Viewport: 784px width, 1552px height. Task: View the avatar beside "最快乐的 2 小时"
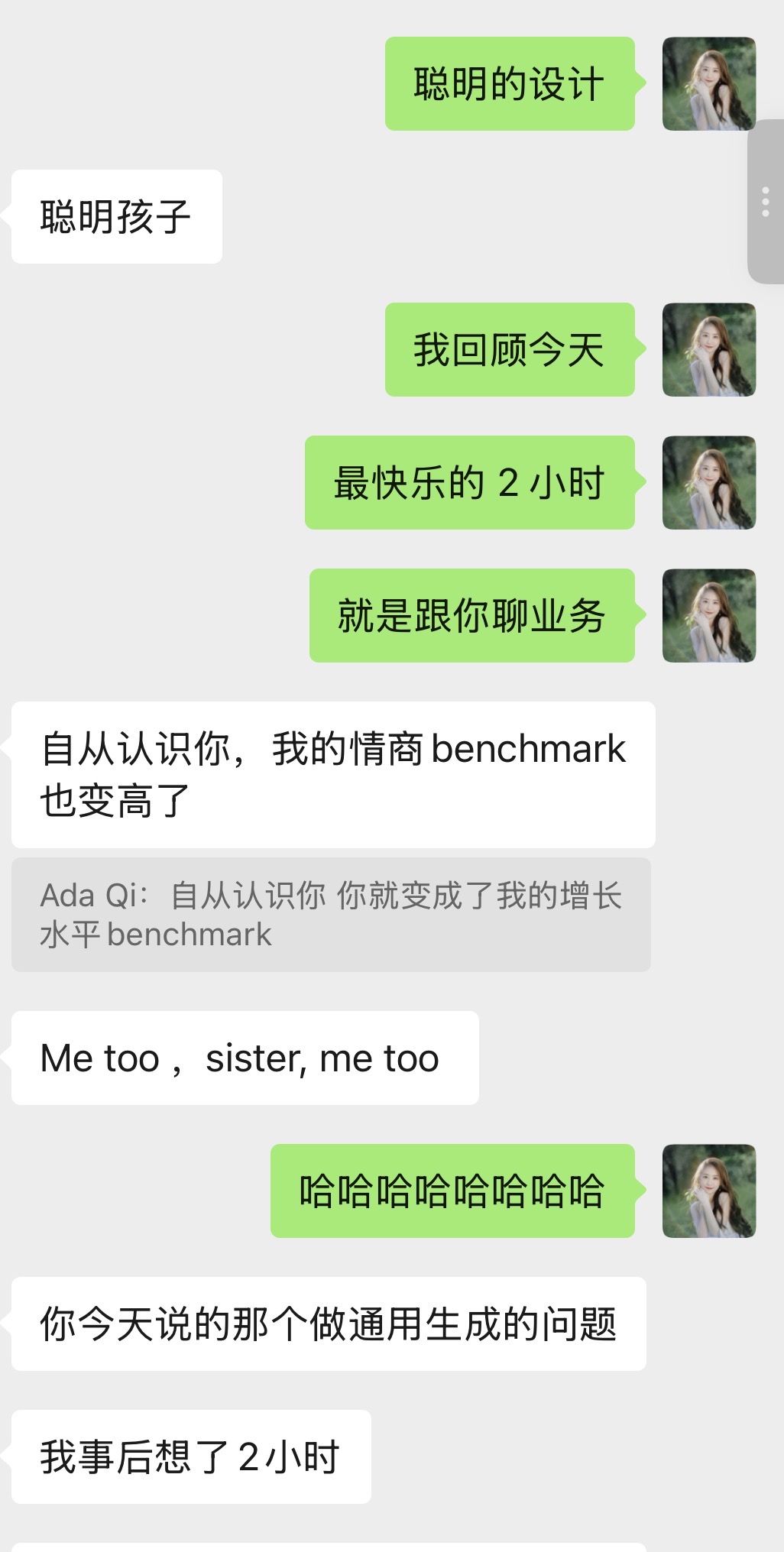pos(708,483)
